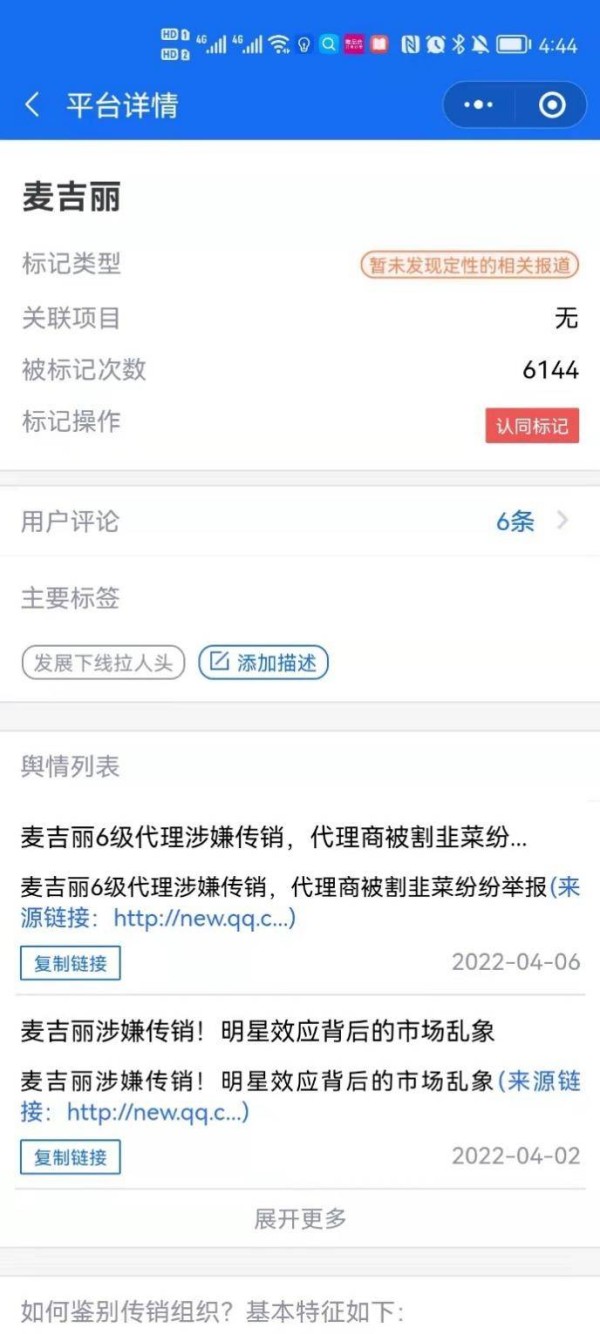Close the mini program via circle icon
600x1334 pixels.
point(552,105)
